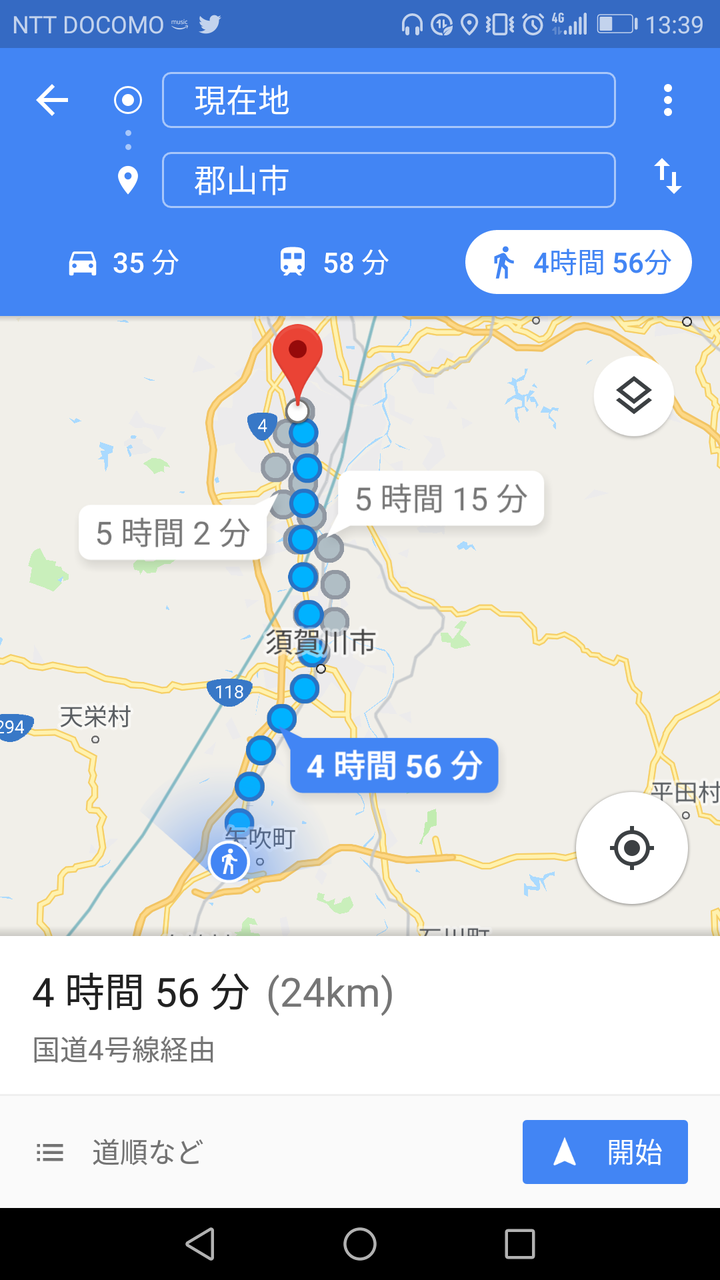
Task: Choose alternate route 5 時間 2 分
Action: (x=172, y=533)
